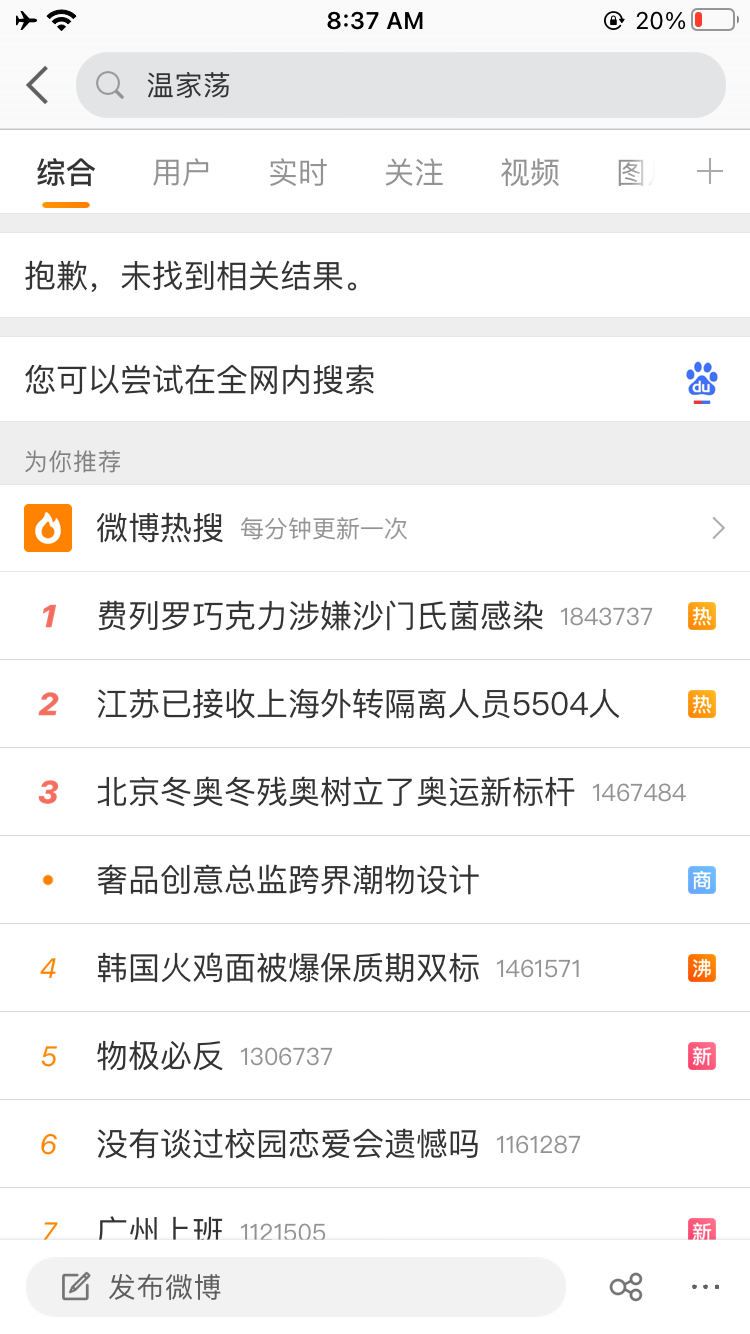Open the promoted topic 奢品创意总监跨界潮物设计
Image resolution: width=750 pixels, height=1334 pixels.
(x=375, y=880)
